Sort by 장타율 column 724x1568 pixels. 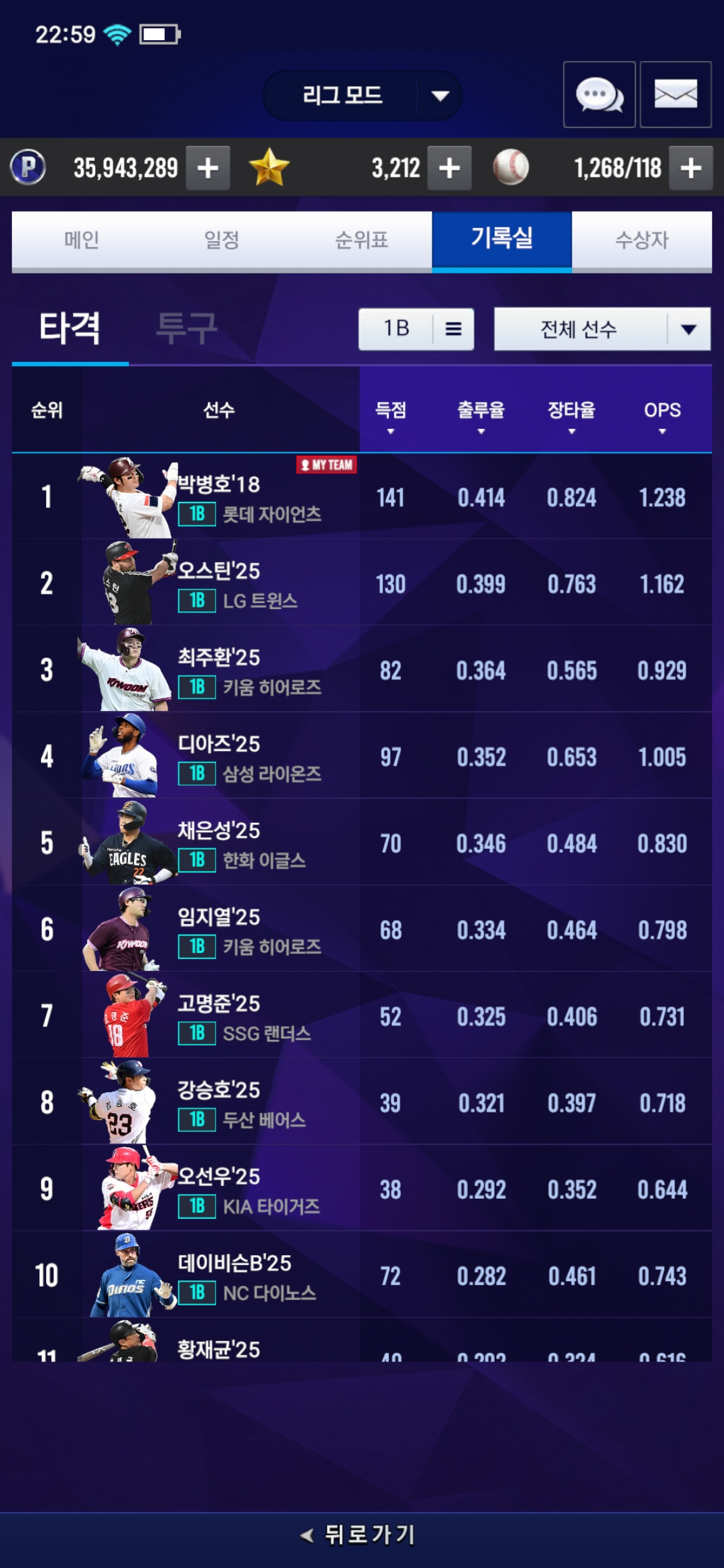point(571,416)
